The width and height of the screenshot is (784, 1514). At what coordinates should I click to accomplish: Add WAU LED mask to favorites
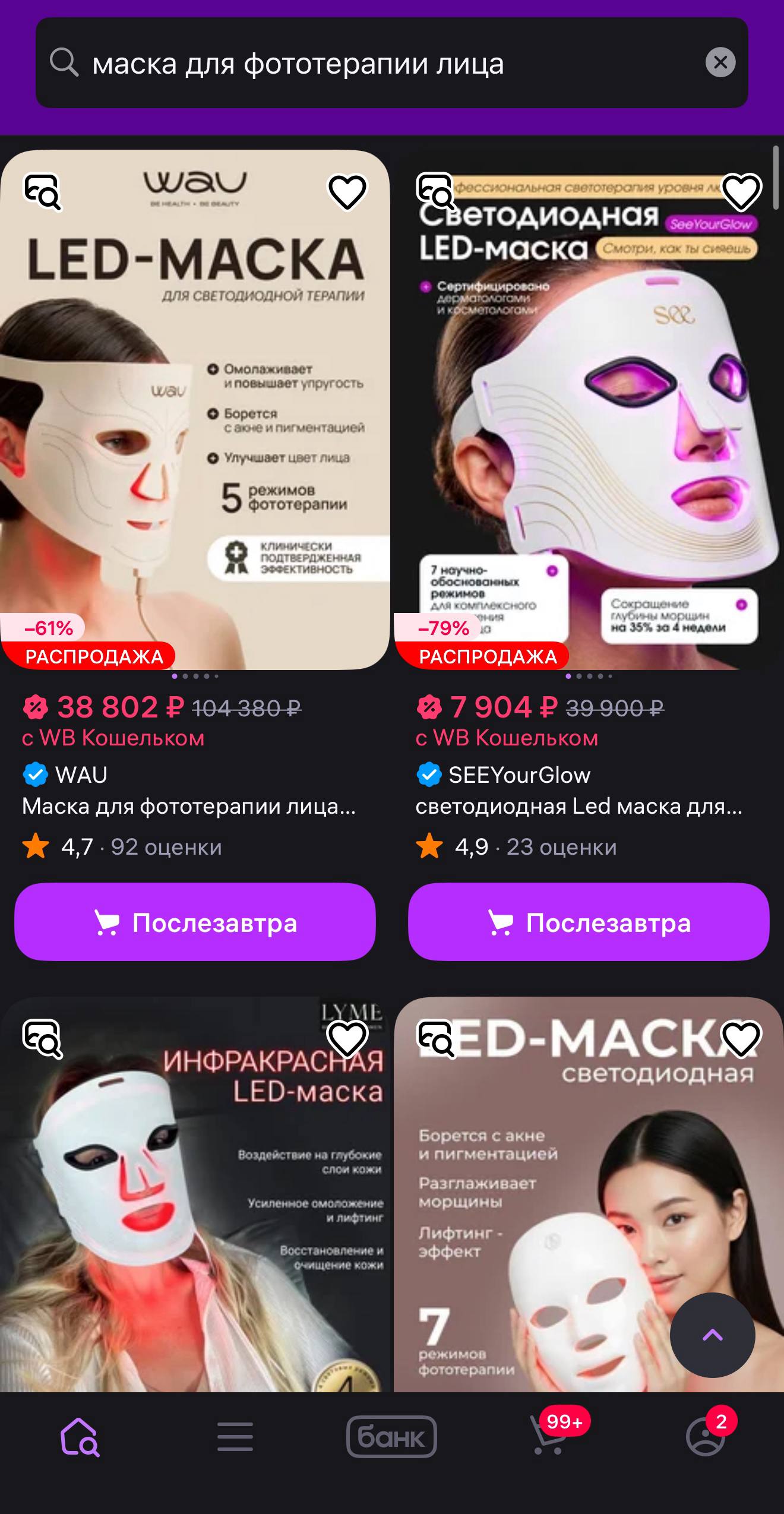(x=347, y=192)
